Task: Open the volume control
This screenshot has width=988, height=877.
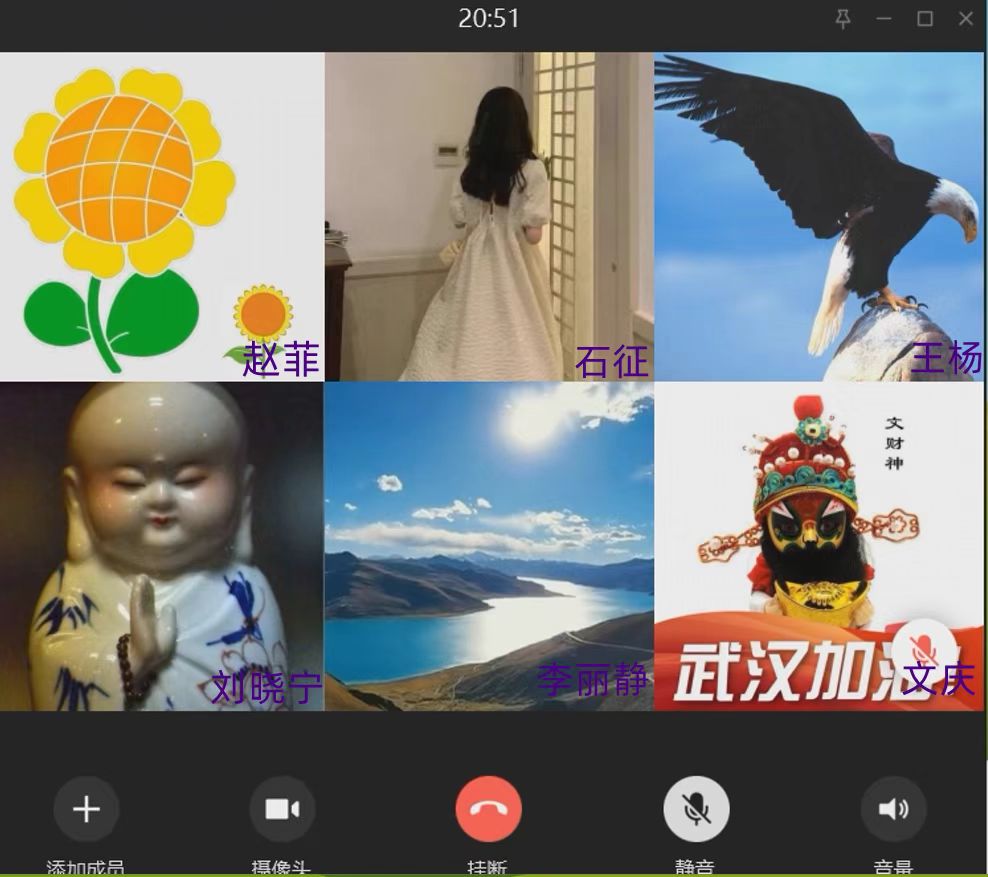Action: click(893, 809)
